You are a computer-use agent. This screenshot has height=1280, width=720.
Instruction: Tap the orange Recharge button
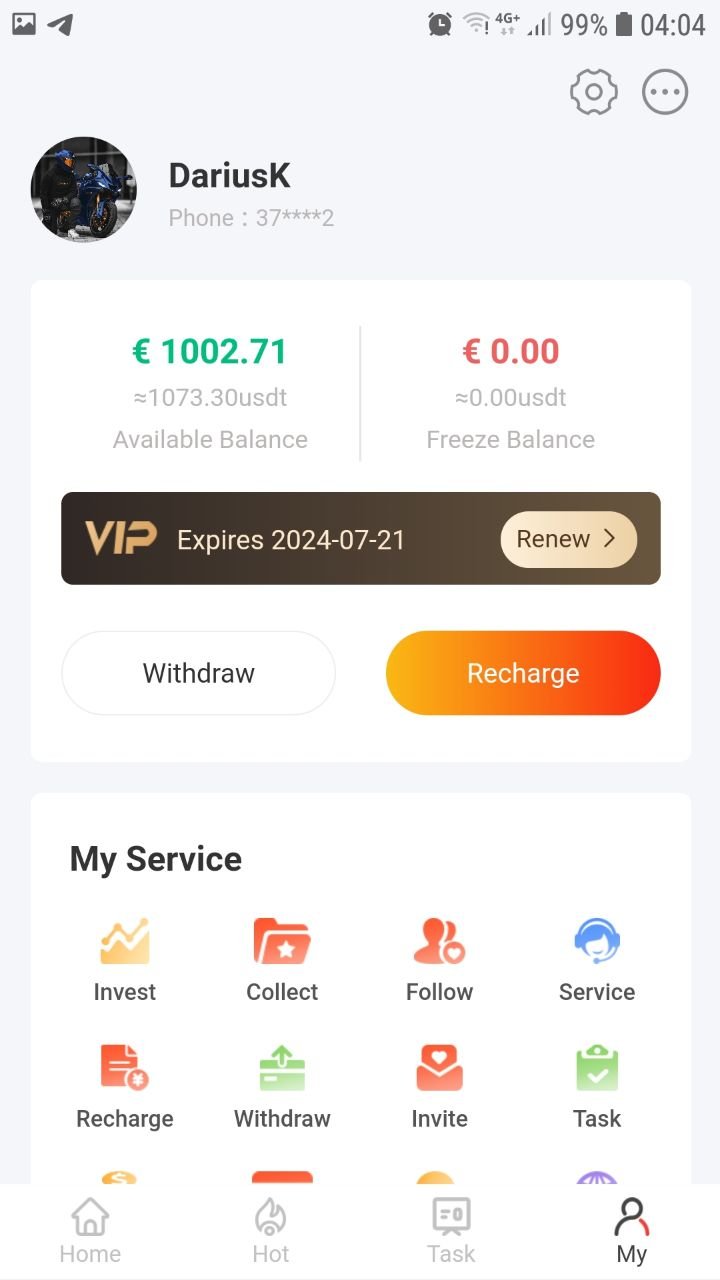coord(523,673)
